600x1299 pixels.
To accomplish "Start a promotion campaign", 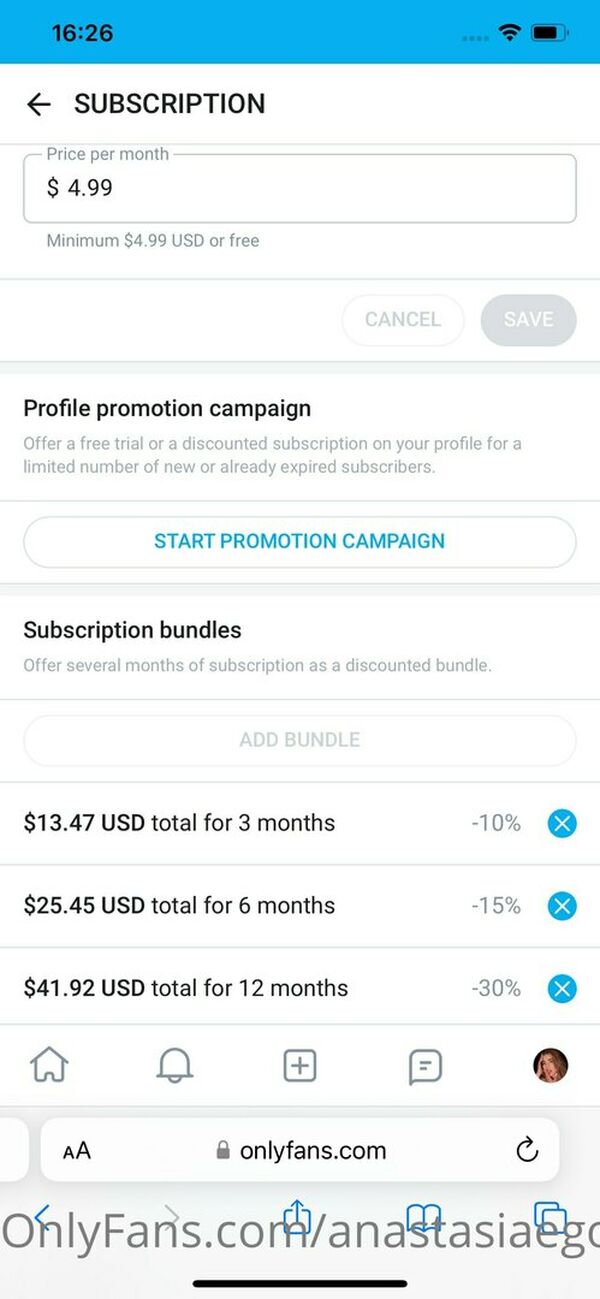I will pyautogui.click(x=300, y=542).
